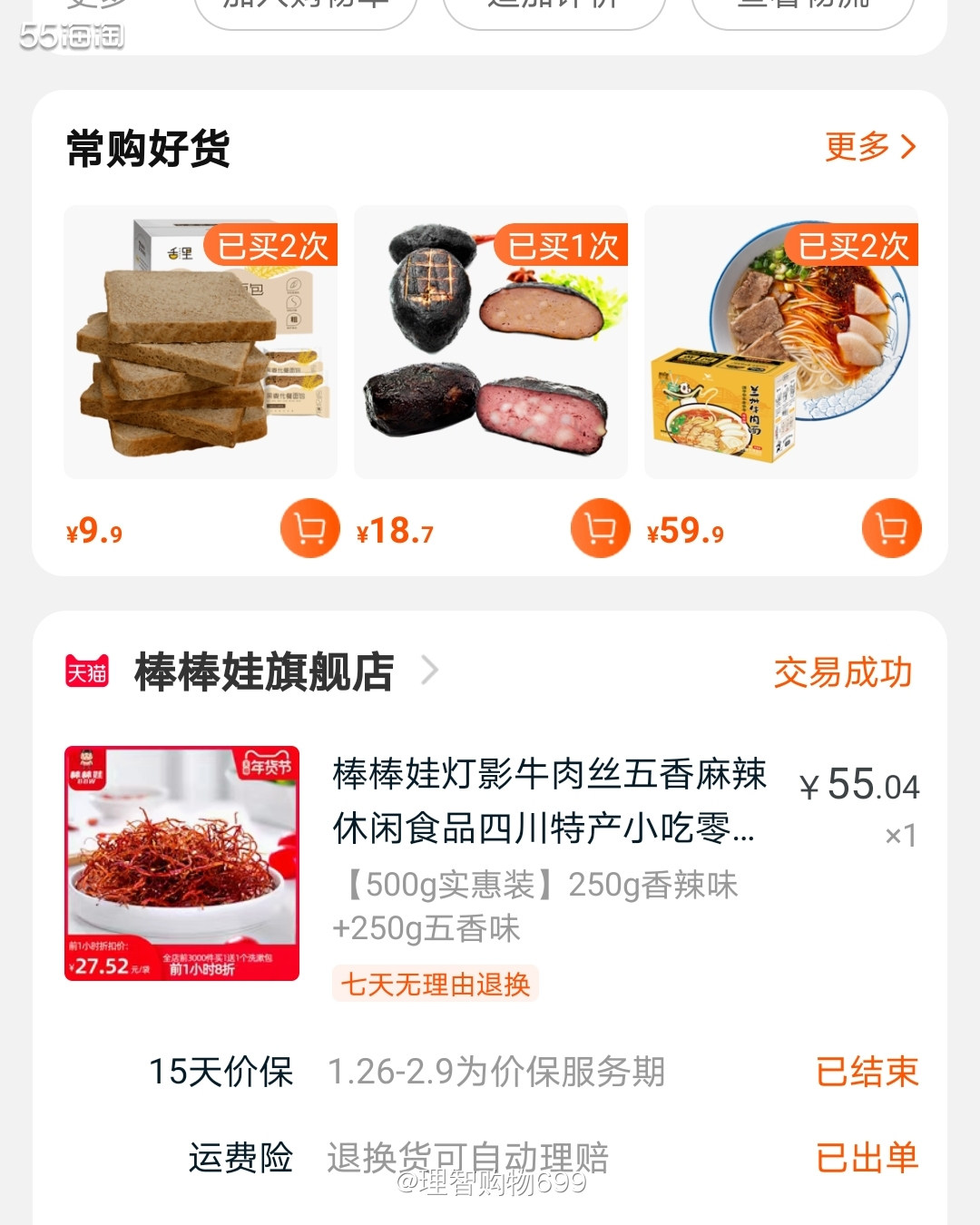This screenshot has width=980, height=1225.
Task: Click the Tmall (天猫) store badge icon
Action: click(x=87, y=670)
